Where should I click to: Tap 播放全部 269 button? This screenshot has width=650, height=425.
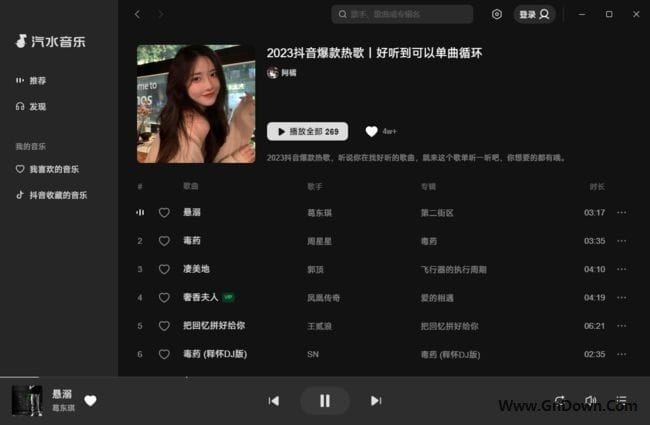307,131
